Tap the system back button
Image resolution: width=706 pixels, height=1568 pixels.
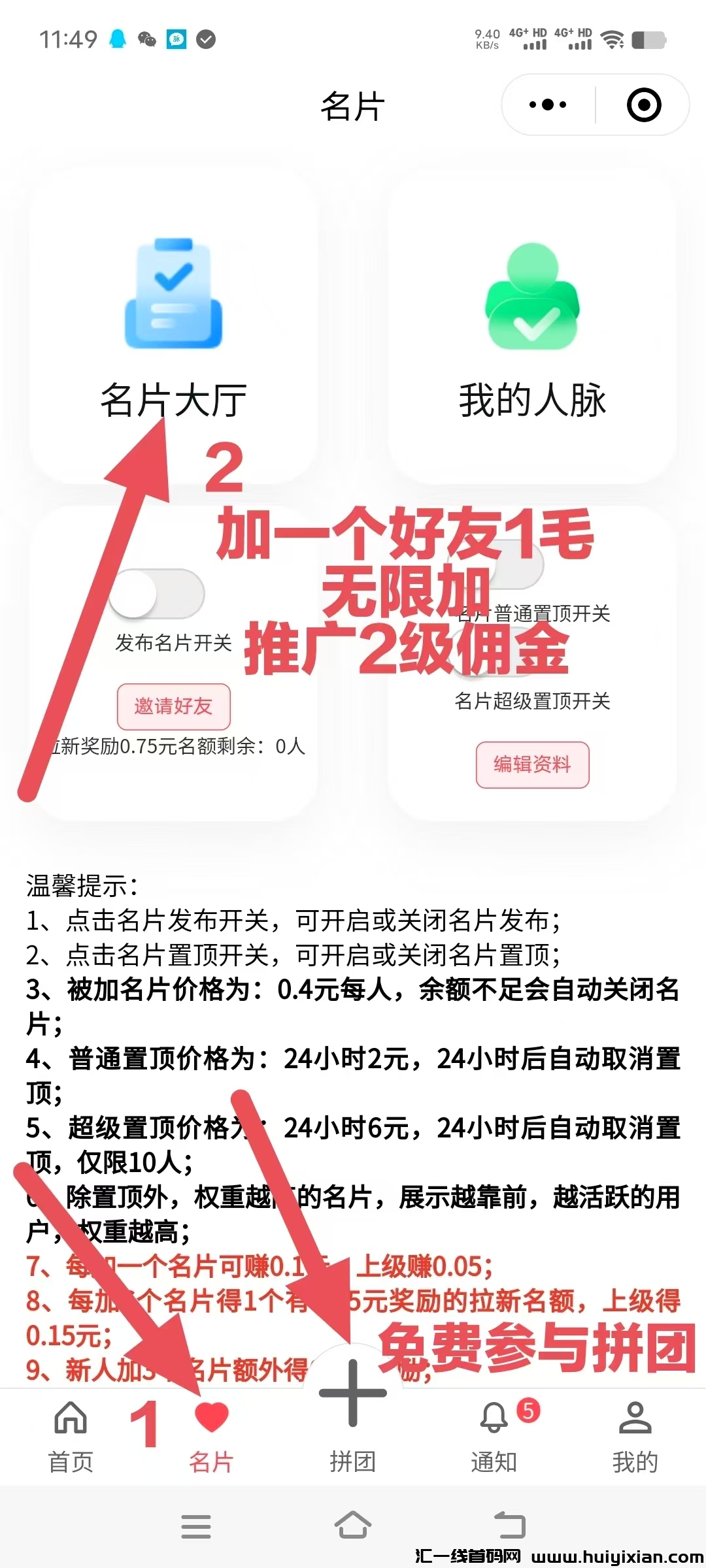pyautogui.click(x=510, y=1526)
